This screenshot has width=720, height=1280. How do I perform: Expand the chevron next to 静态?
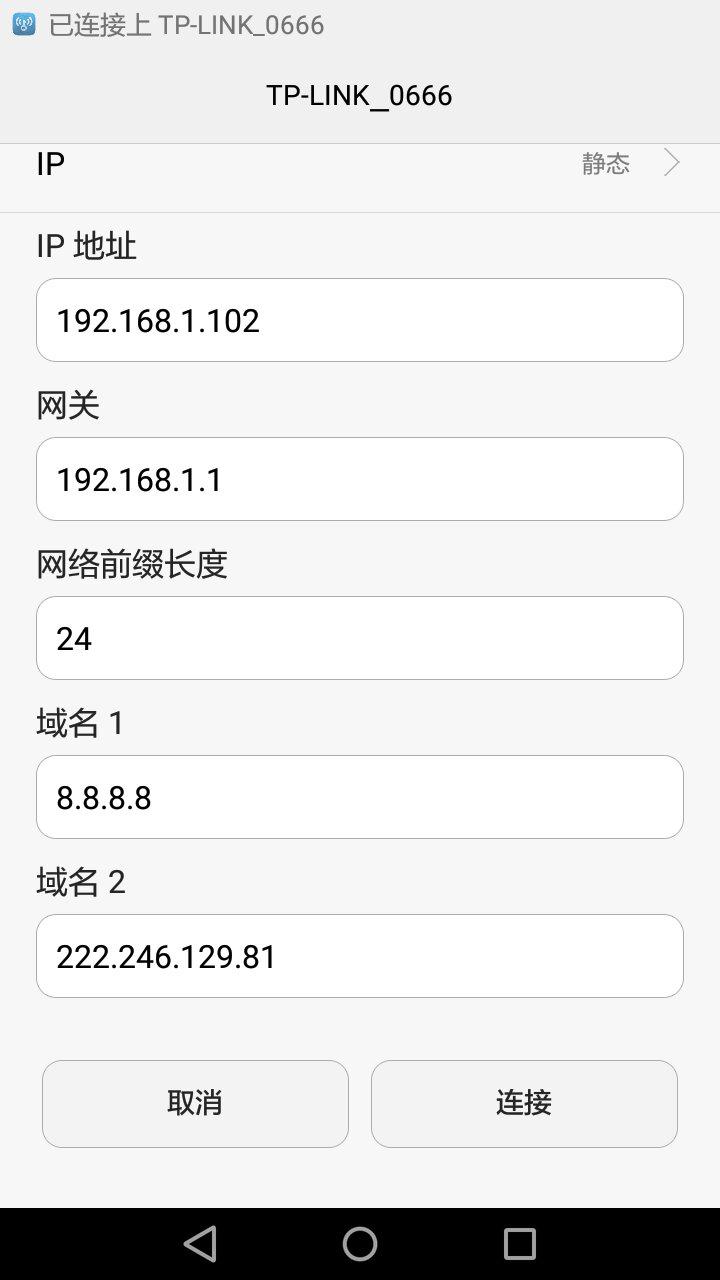point(670,163)
